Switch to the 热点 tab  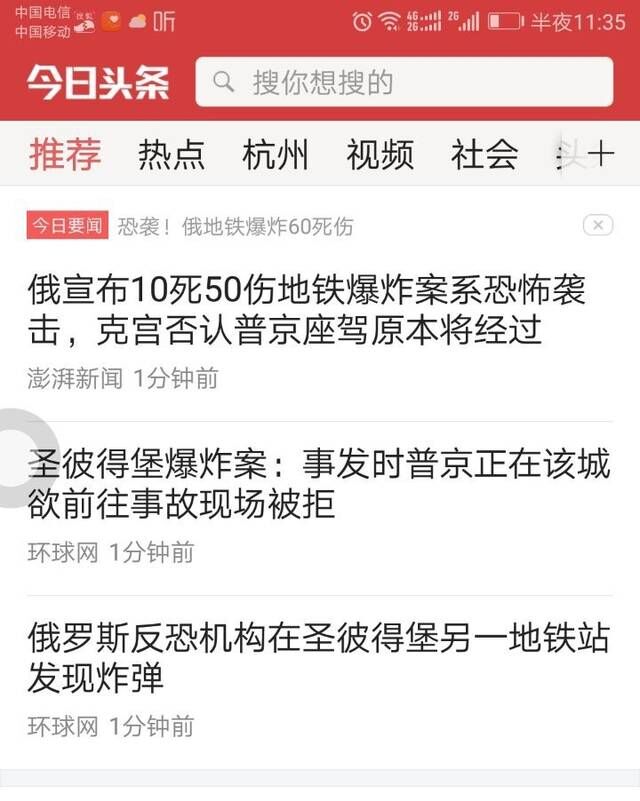[171, 155]
